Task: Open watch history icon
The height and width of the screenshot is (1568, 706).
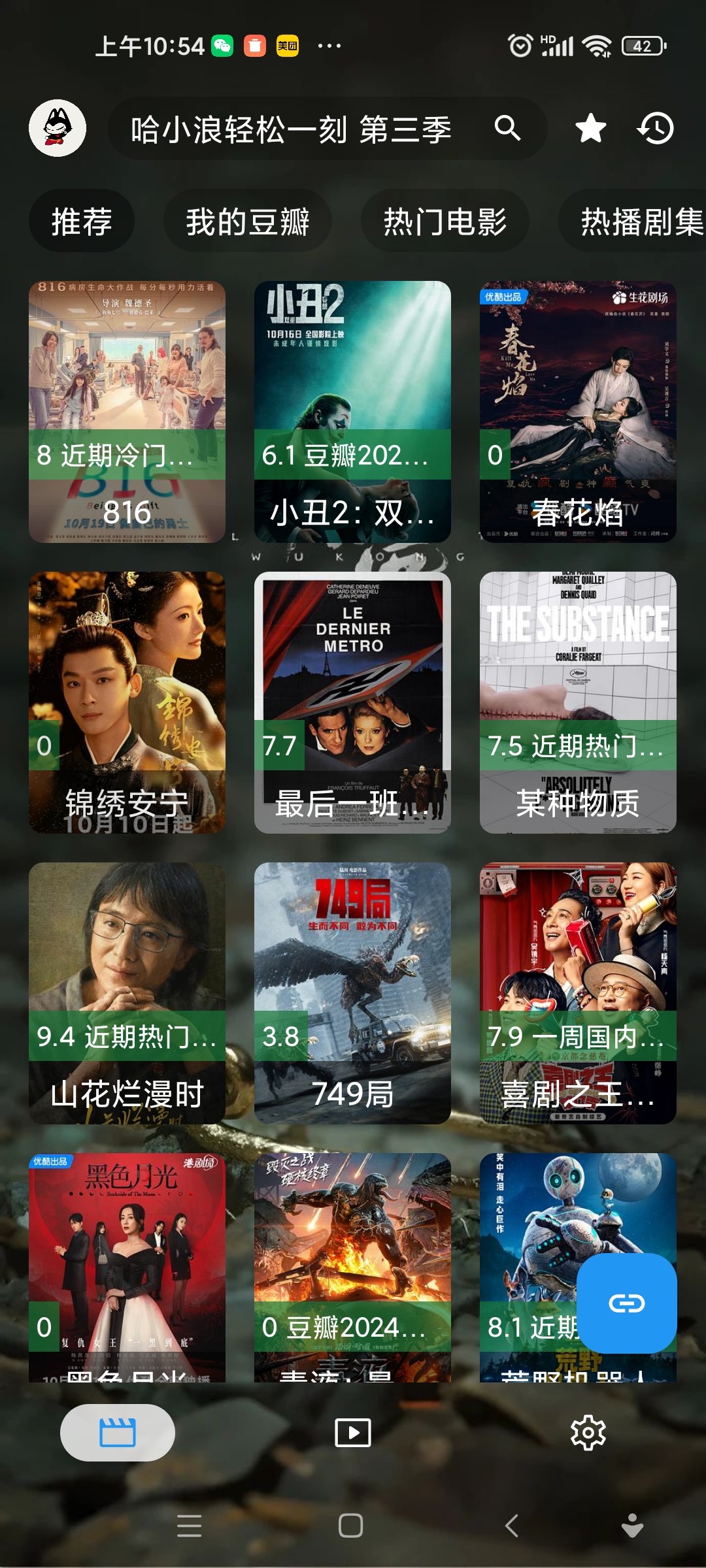Action: click(656, 128)
